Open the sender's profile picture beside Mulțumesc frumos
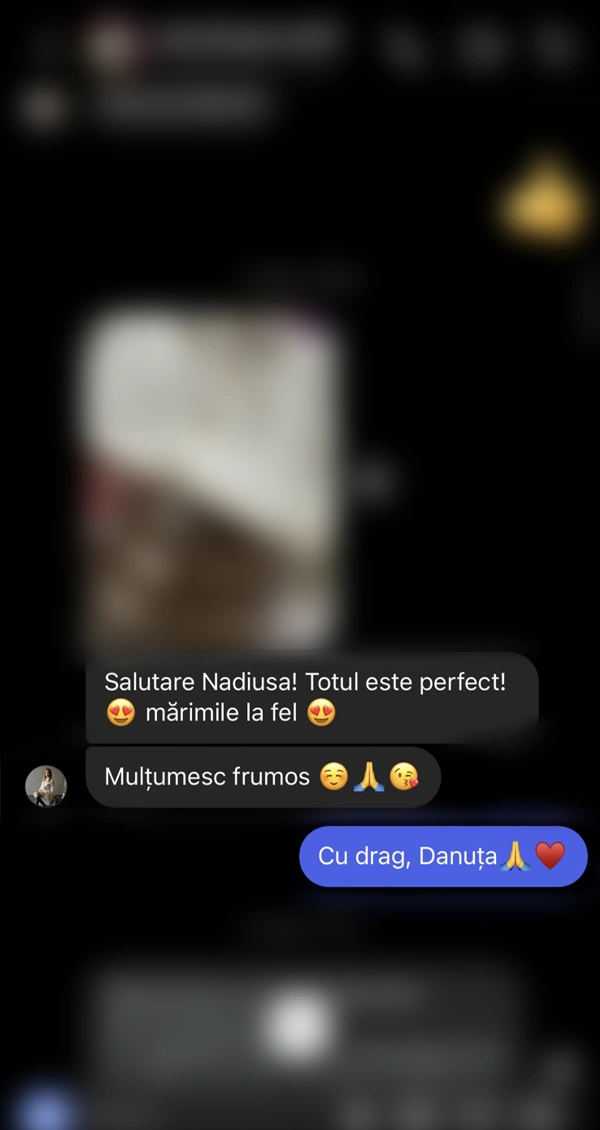The width and height of the screenshot is (600, 1130). (46, 786)
